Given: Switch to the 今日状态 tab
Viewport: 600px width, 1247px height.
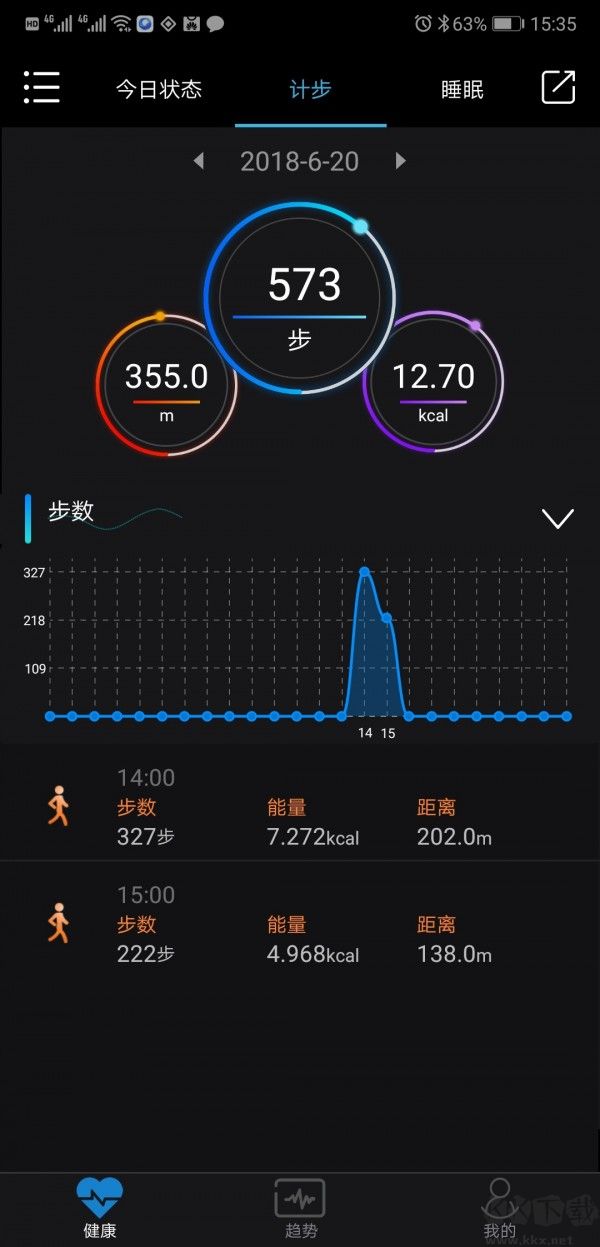Looking at the screenshot, I should [x=158, y=89].
